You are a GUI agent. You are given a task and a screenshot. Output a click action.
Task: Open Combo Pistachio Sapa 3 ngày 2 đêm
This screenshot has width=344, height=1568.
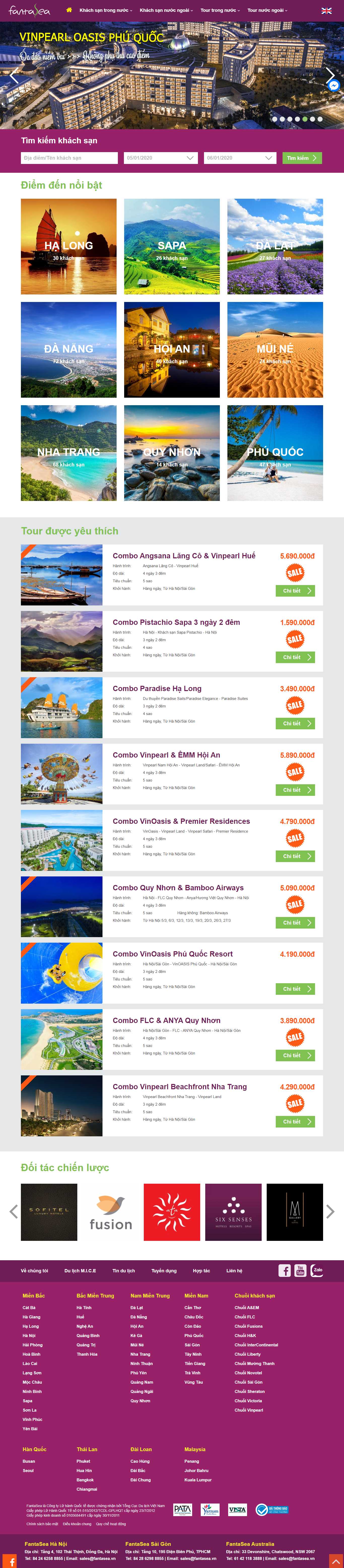point(176,622)
